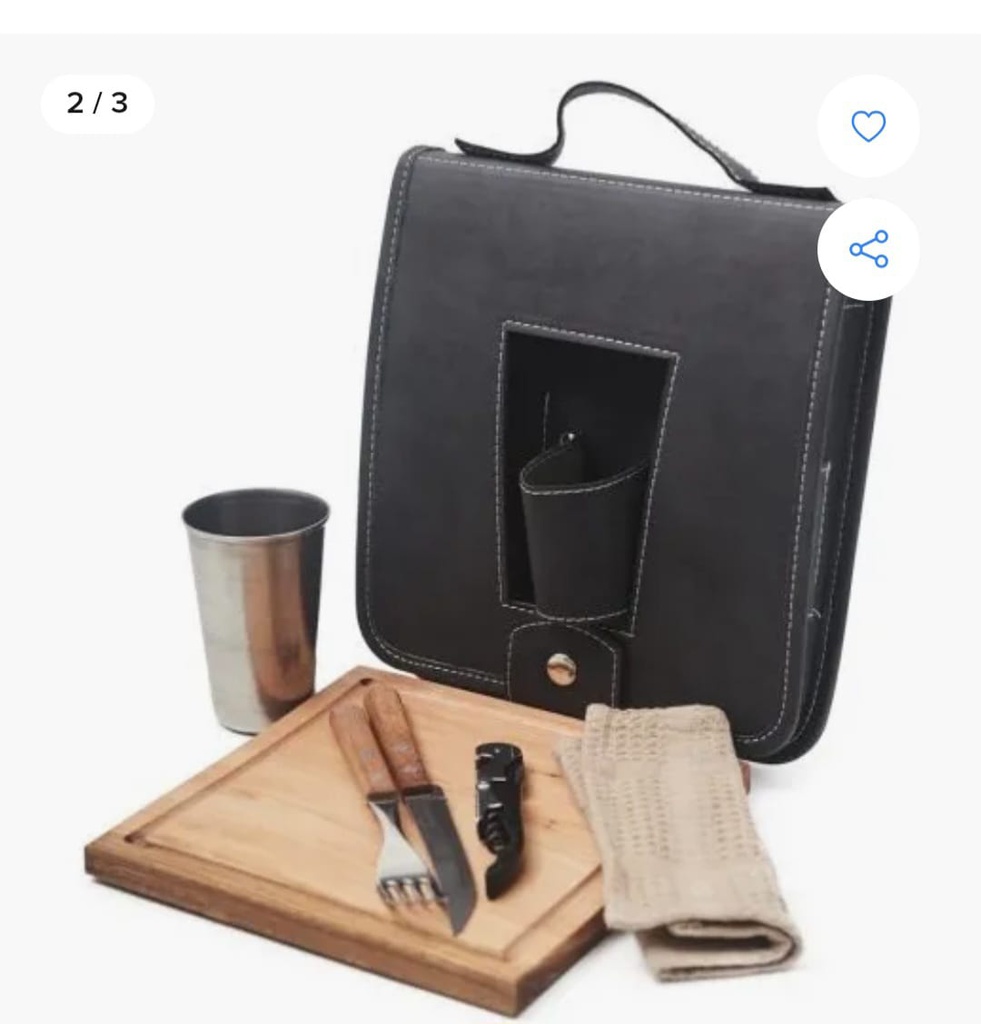Share this product listing
The width and height of the screenshot is (981, 1024).
click(867, 249)
